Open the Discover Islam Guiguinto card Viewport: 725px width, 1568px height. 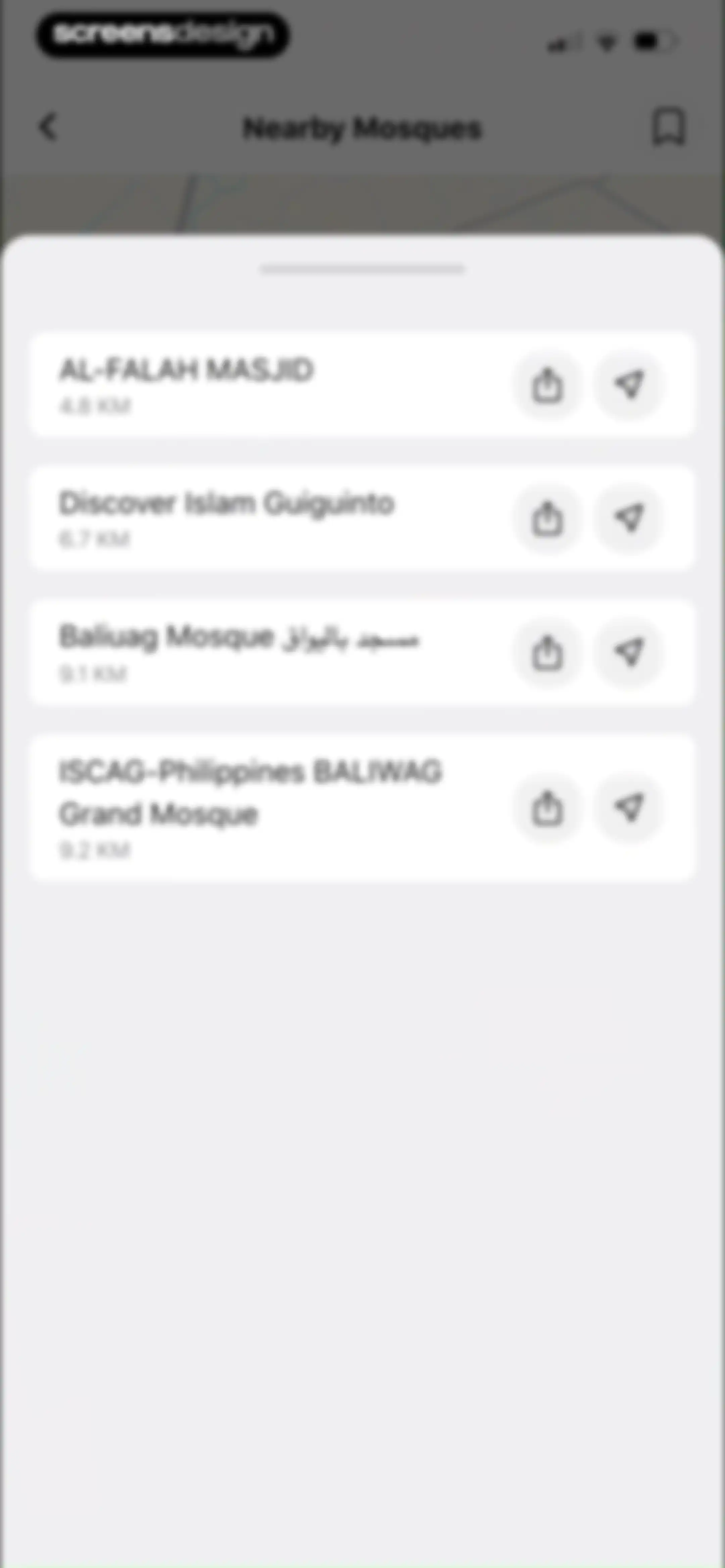[x=362, y=518]
